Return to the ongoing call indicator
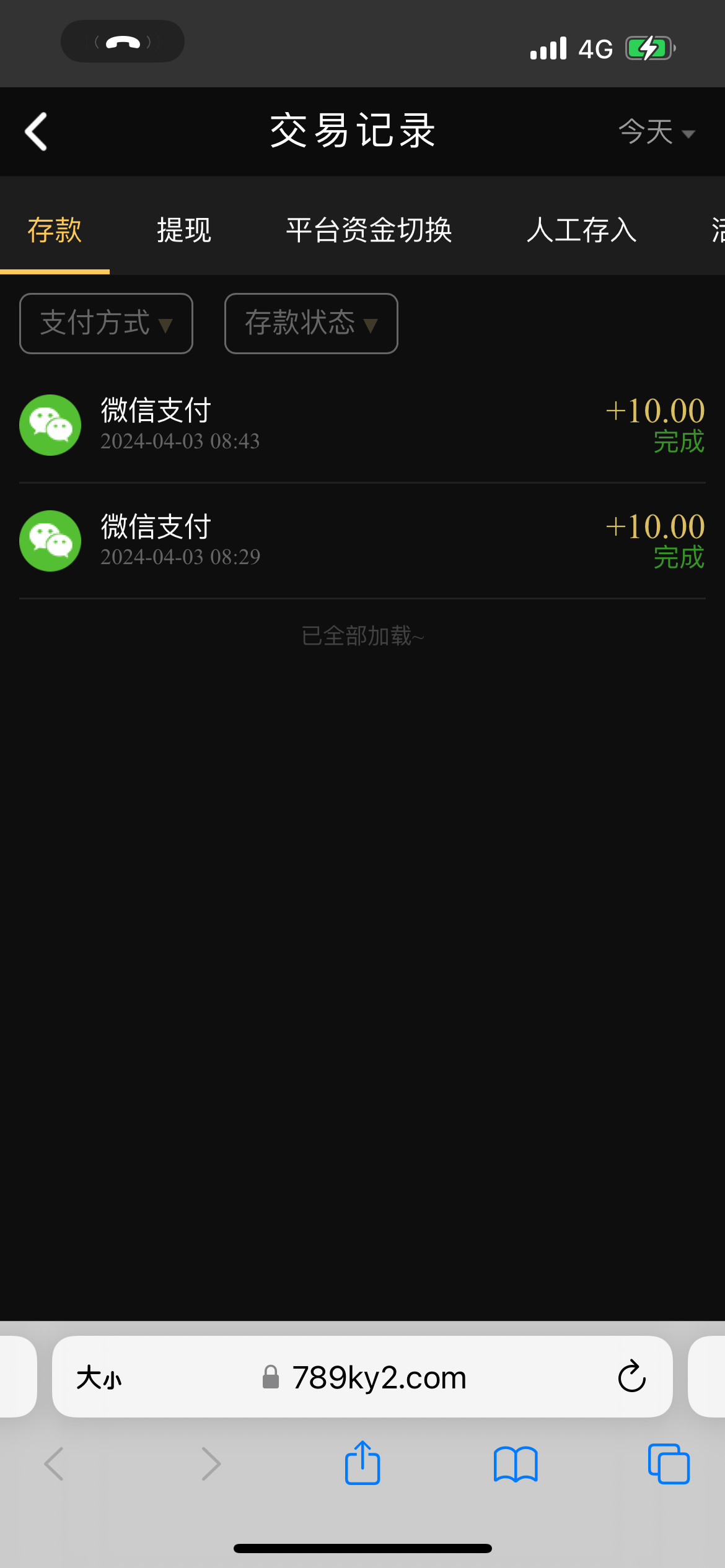The image size is (725, 1568). click(123, 41)
